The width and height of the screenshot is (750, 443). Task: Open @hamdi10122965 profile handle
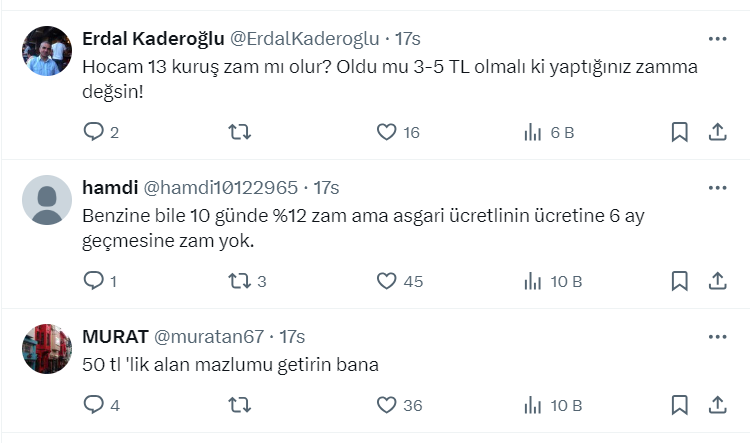221,187
